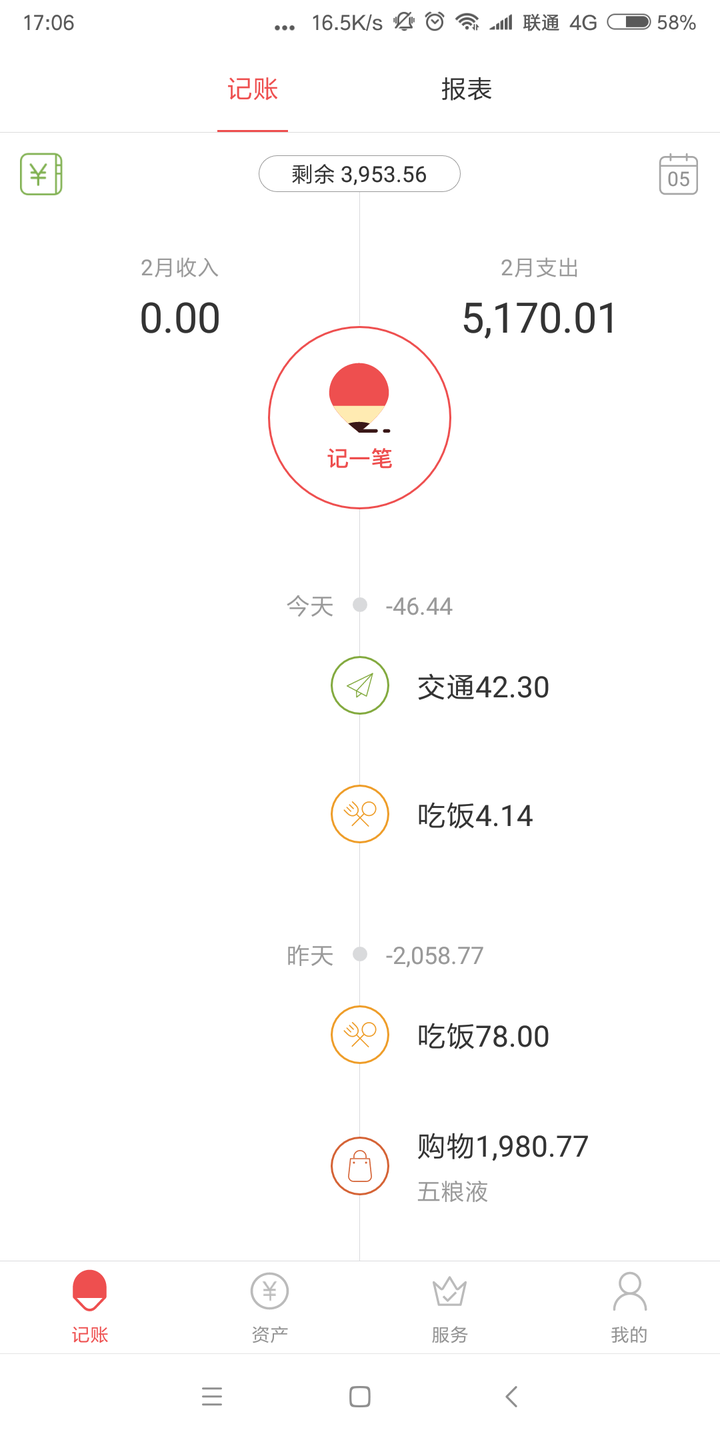Add a new record with 记一笔
The height and width of the screenshot is (1440, 720).
click(360, 418)
